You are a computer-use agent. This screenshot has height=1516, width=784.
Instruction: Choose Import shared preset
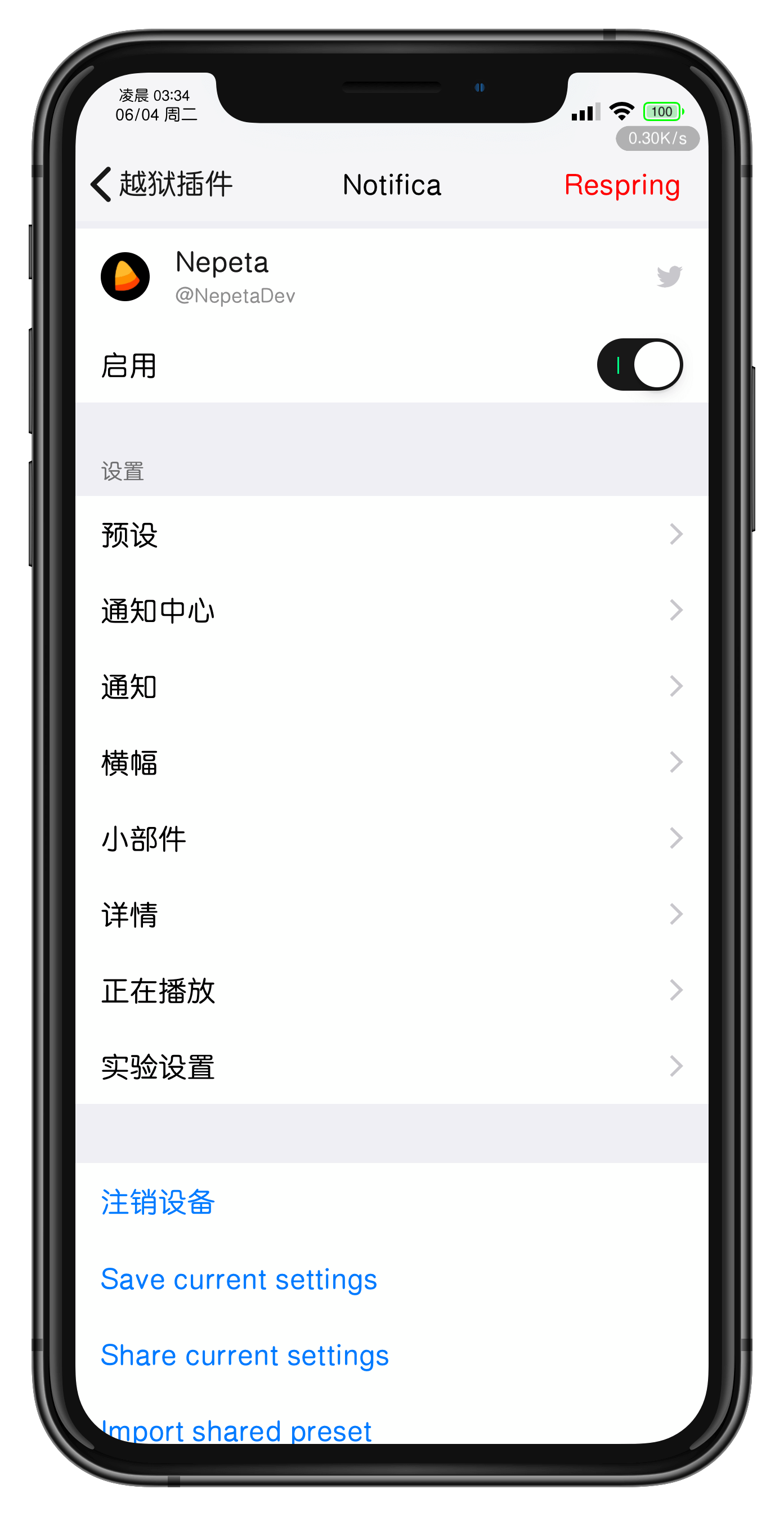coord(235,1429)
